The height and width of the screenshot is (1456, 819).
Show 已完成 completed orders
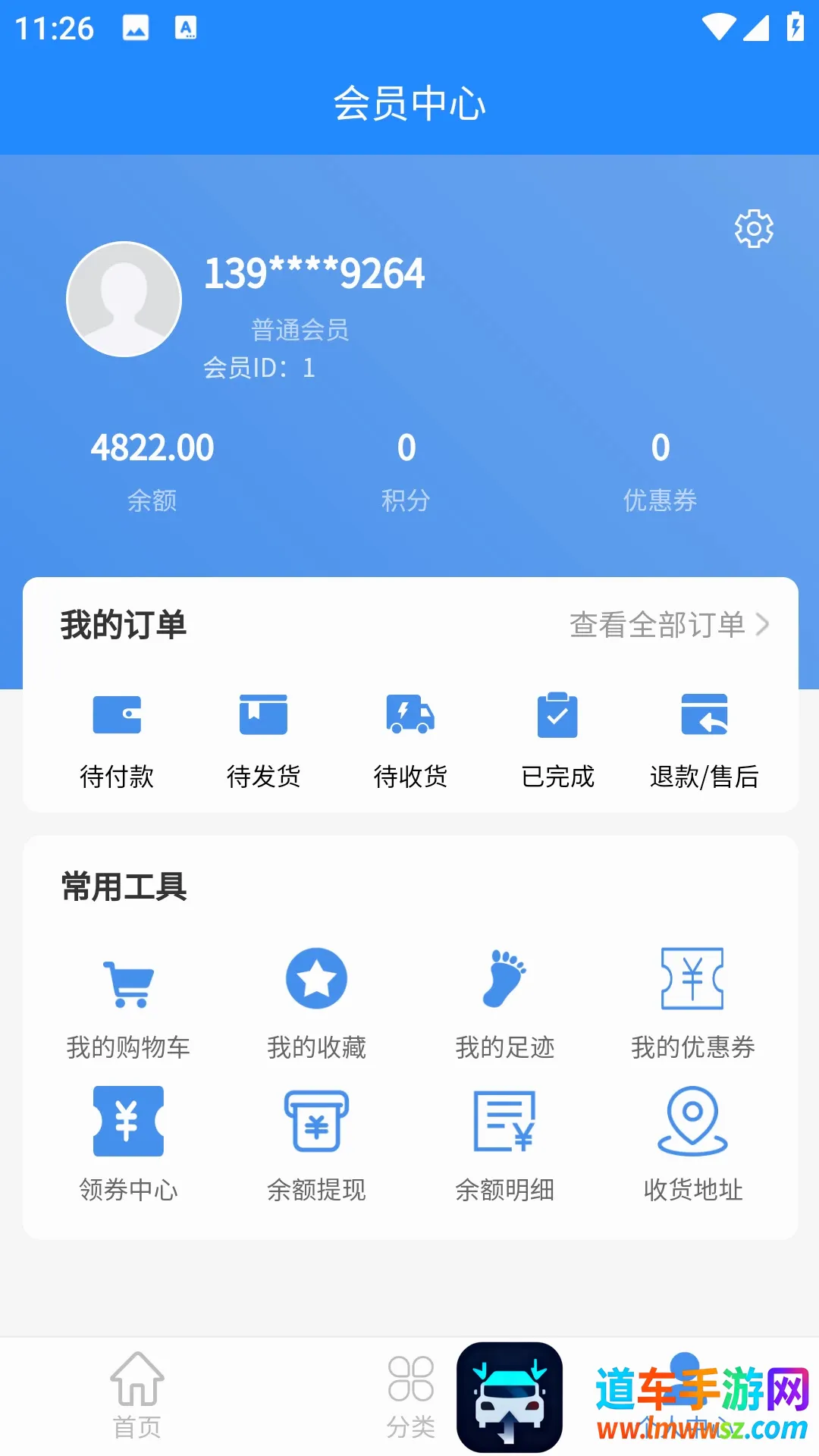[557, 740]
